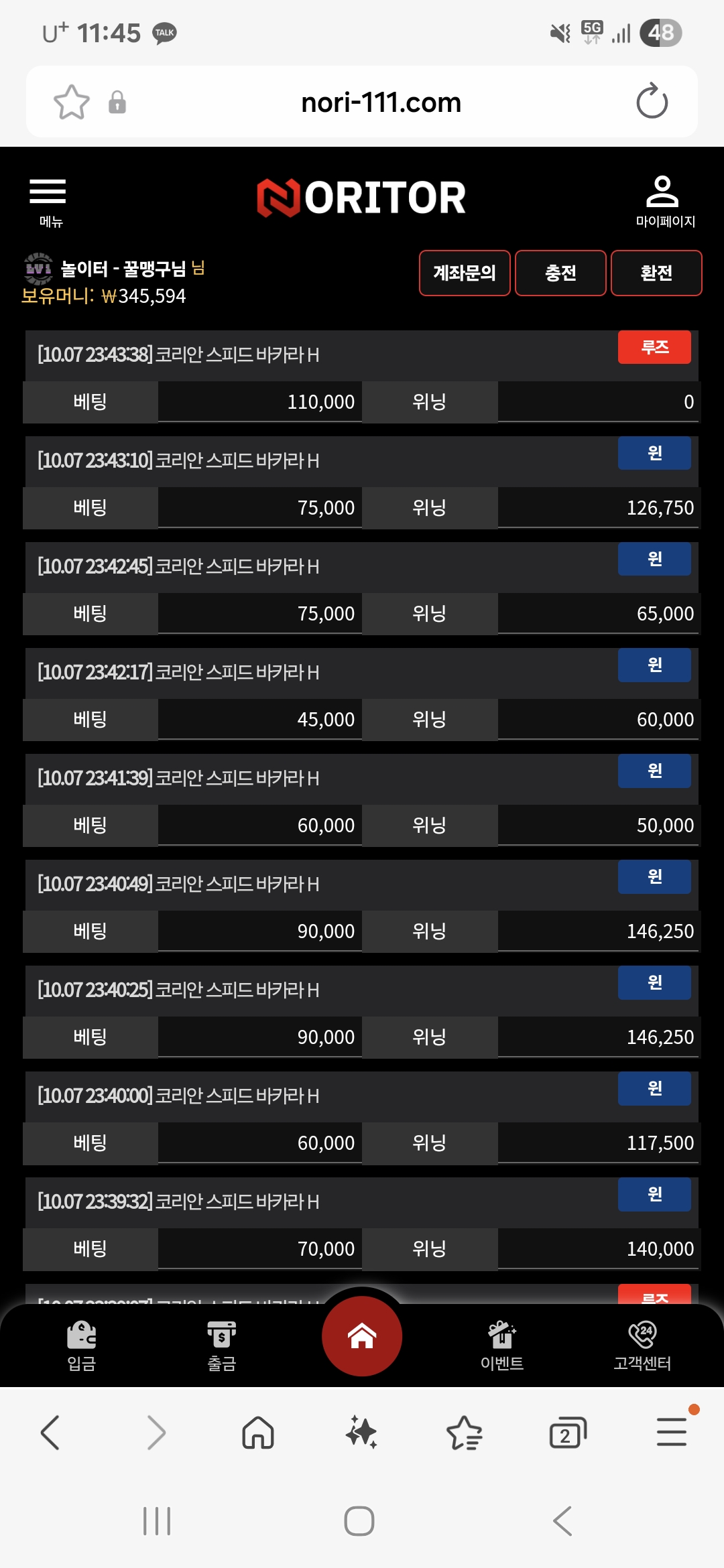Go back in the browser toolbar
The height and width of the screenshot is (1568, 724).
click(50, 1433)
